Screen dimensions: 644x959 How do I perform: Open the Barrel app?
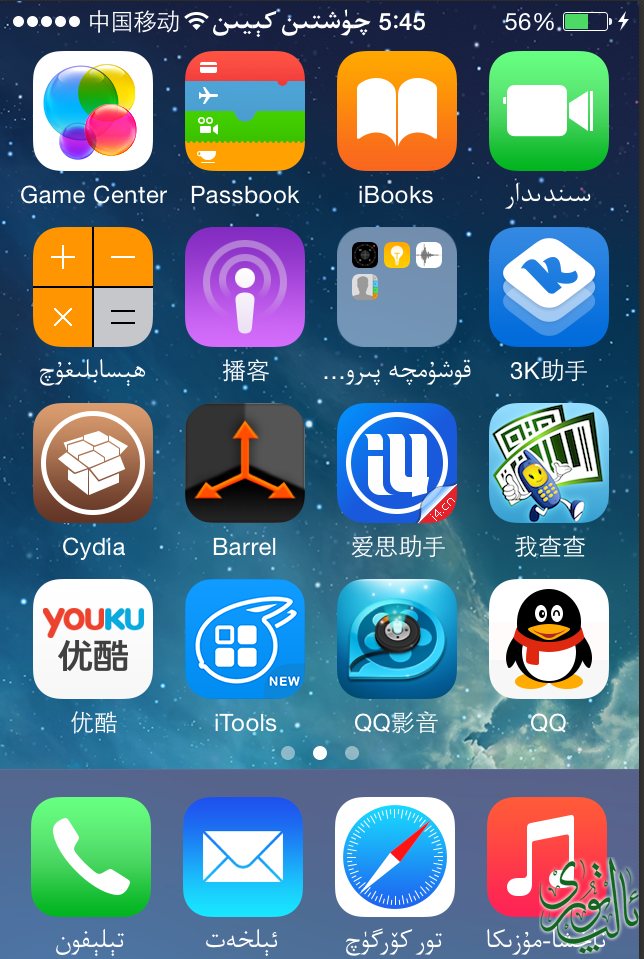tap(245, 463)
